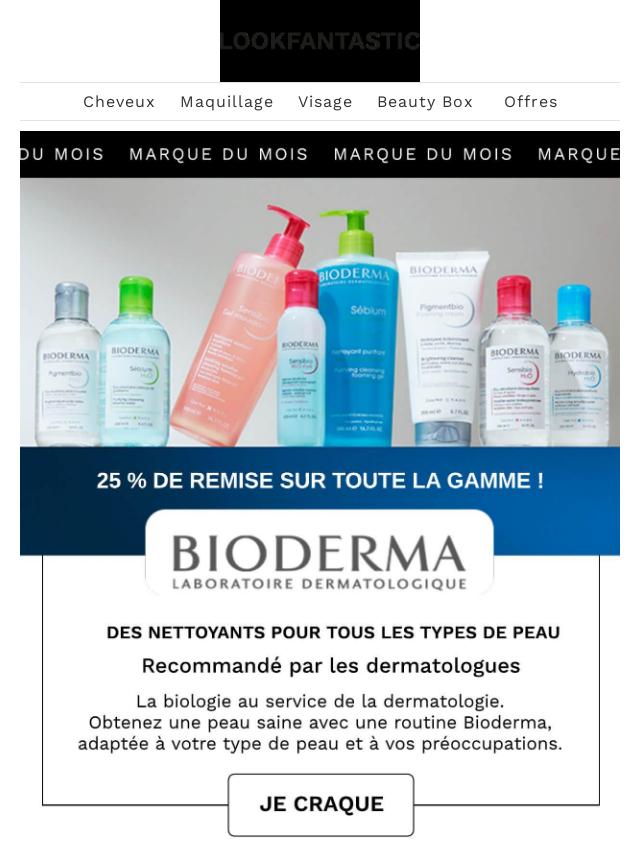Select the Visage category link
Screen dimensions: 640x854
click(x=325, y=102)
